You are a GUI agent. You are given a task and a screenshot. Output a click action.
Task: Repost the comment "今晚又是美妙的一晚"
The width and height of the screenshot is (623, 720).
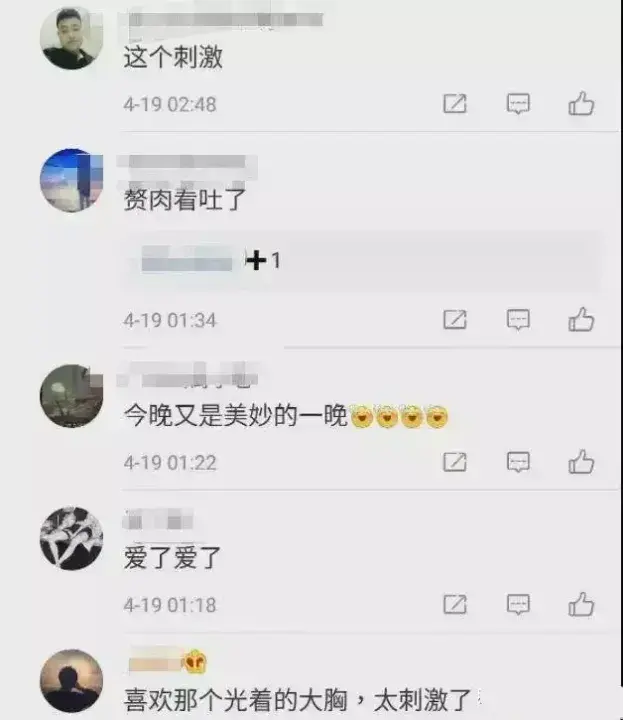[455, 462]
